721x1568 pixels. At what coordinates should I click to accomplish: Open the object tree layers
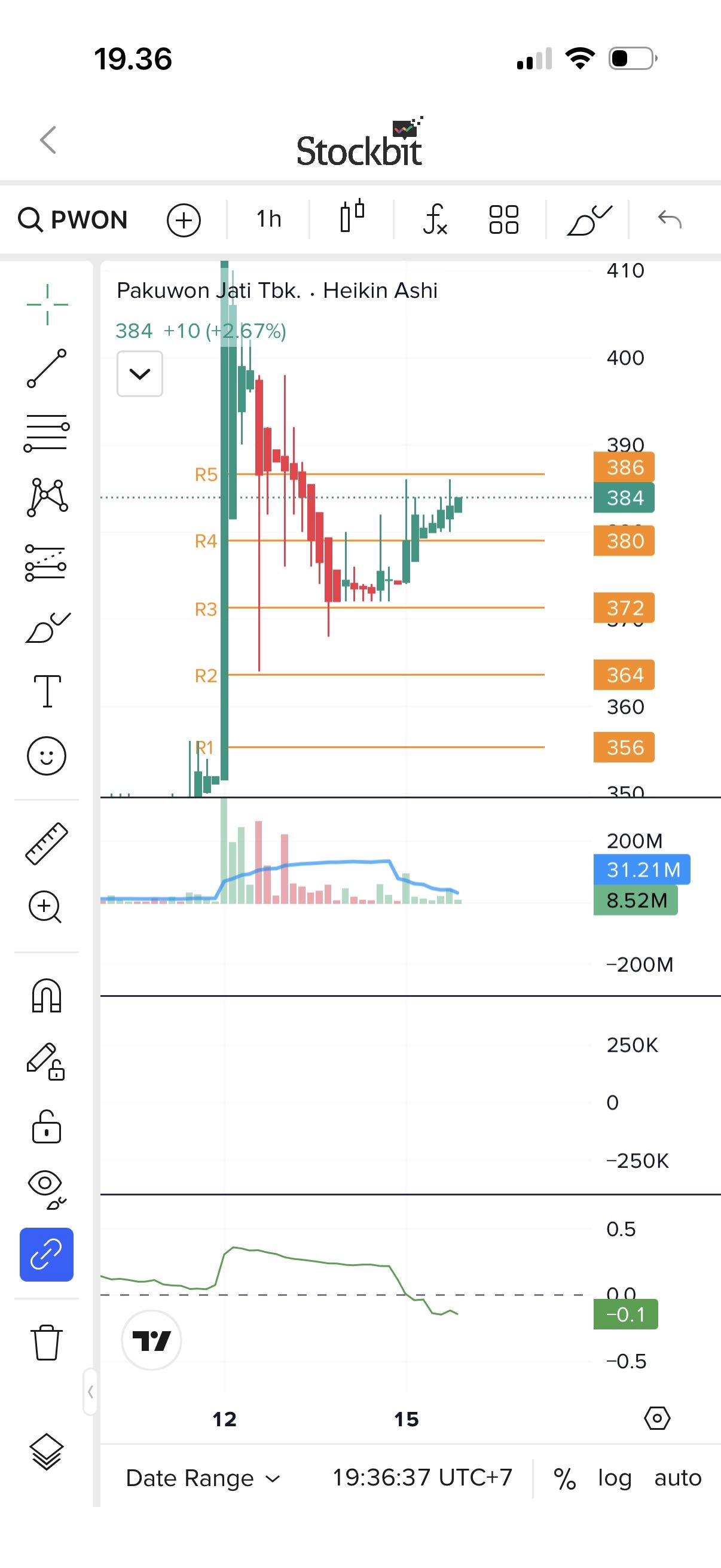pyautogui.click(x=47, y=1451)
